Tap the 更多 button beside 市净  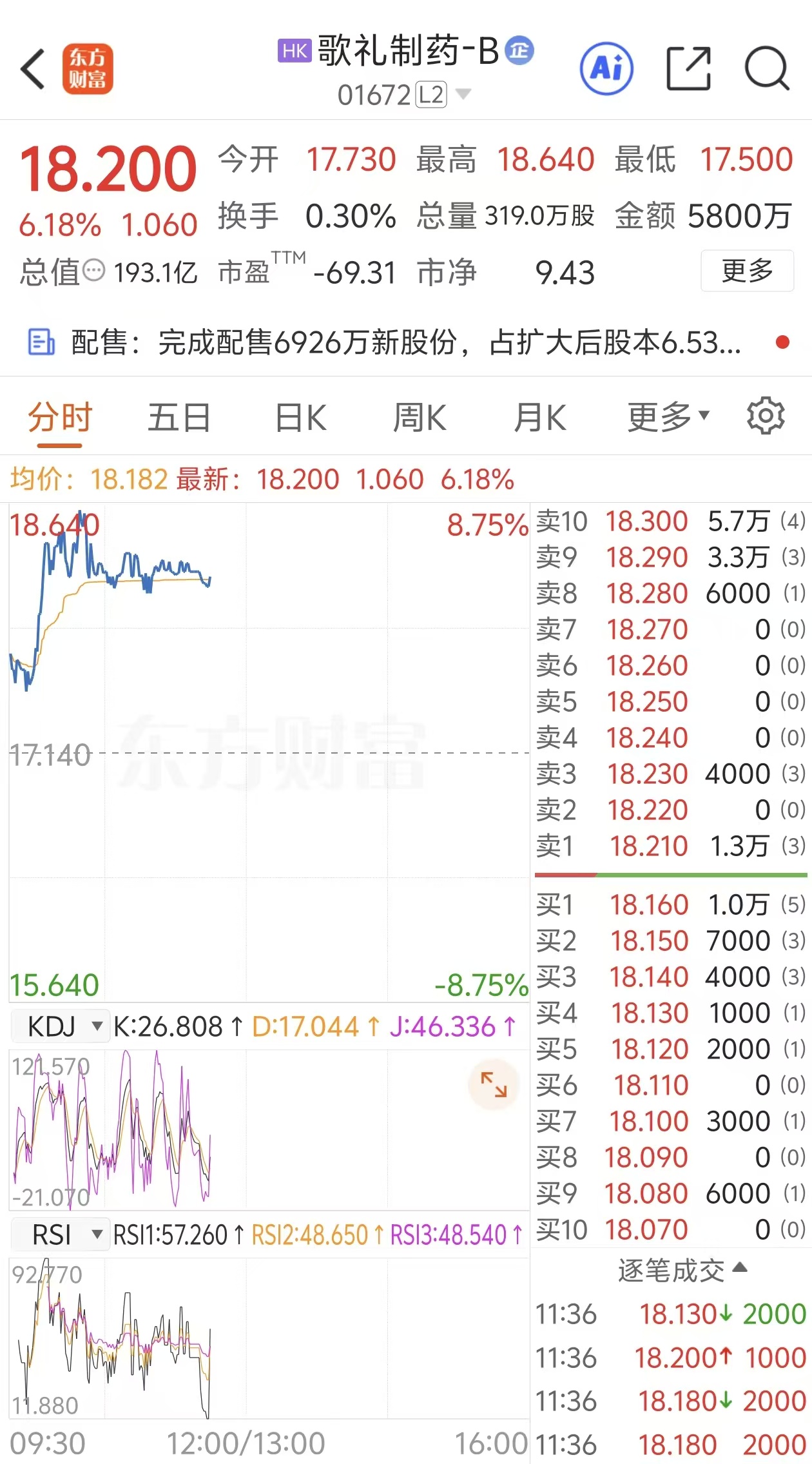click(747, 271)
